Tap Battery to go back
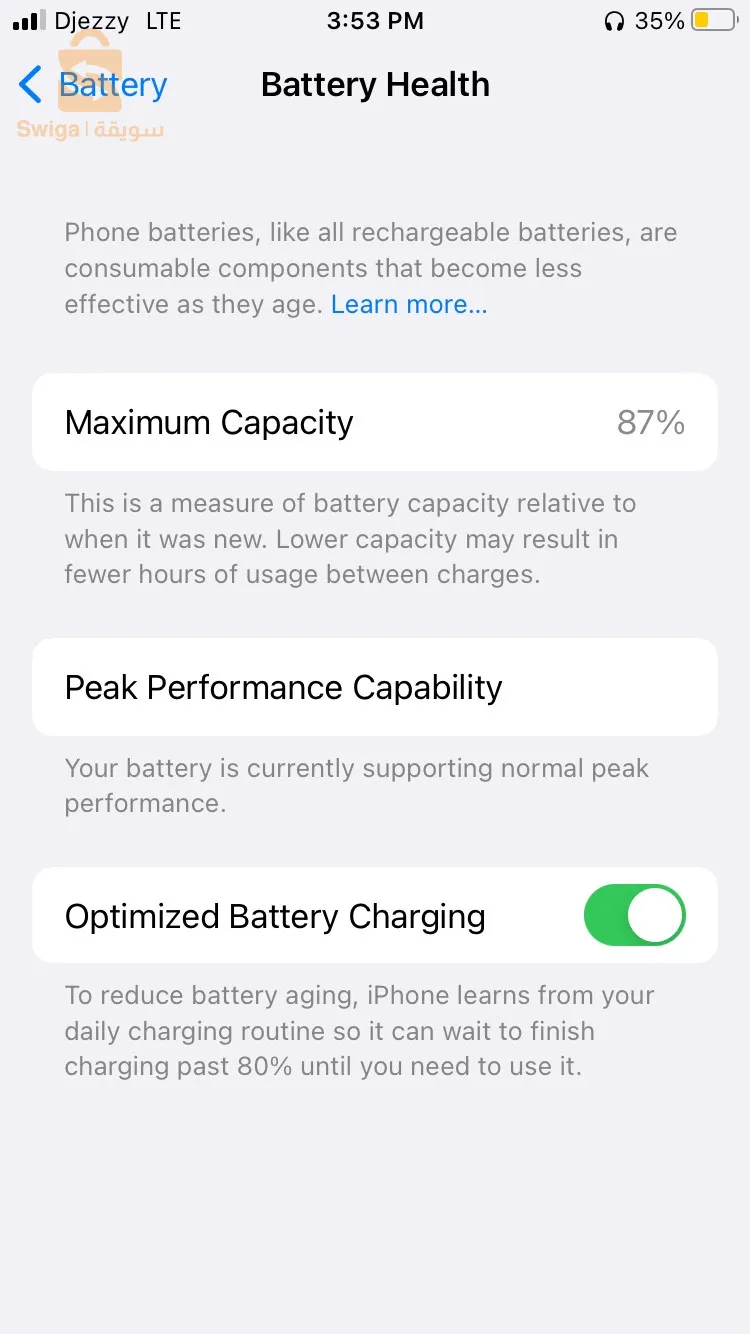This screenshot has width=750, height=1334. point(112,85)
